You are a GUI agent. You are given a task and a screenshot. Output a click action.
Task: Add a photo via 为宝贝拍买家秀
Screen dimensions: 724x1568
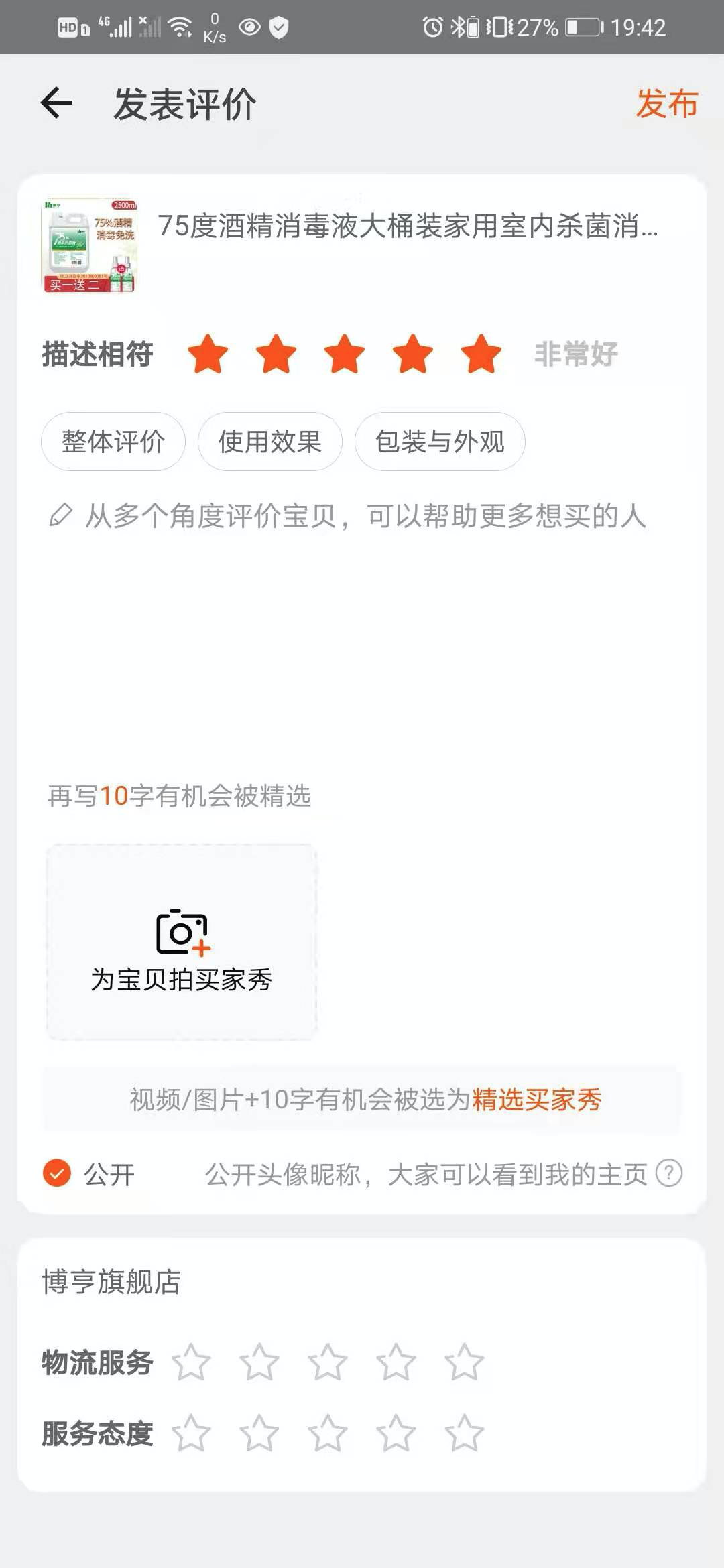[181, 941]
